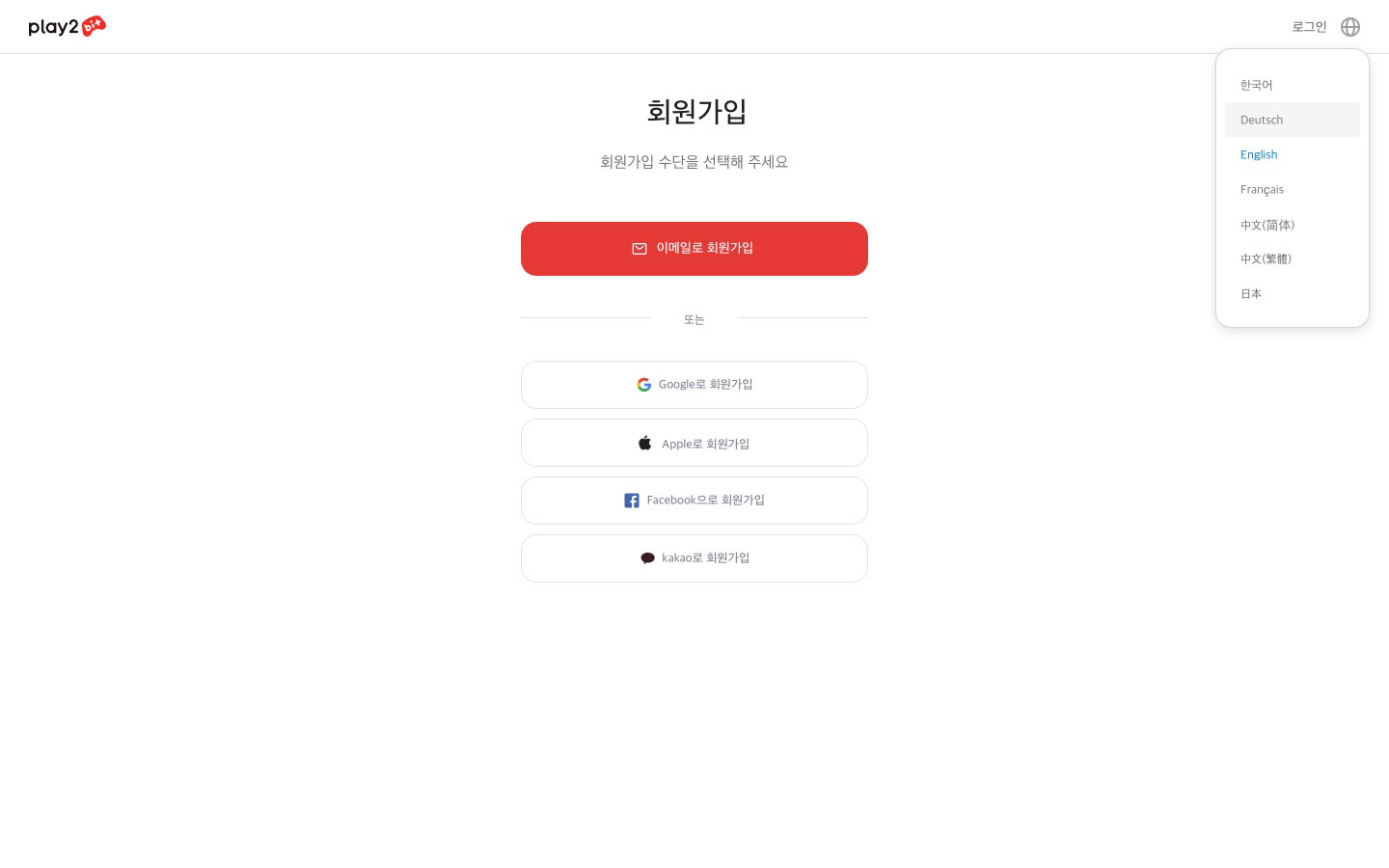
Task: Sign up with email (이메일로 회원가입)
Action: pos(694,249)
